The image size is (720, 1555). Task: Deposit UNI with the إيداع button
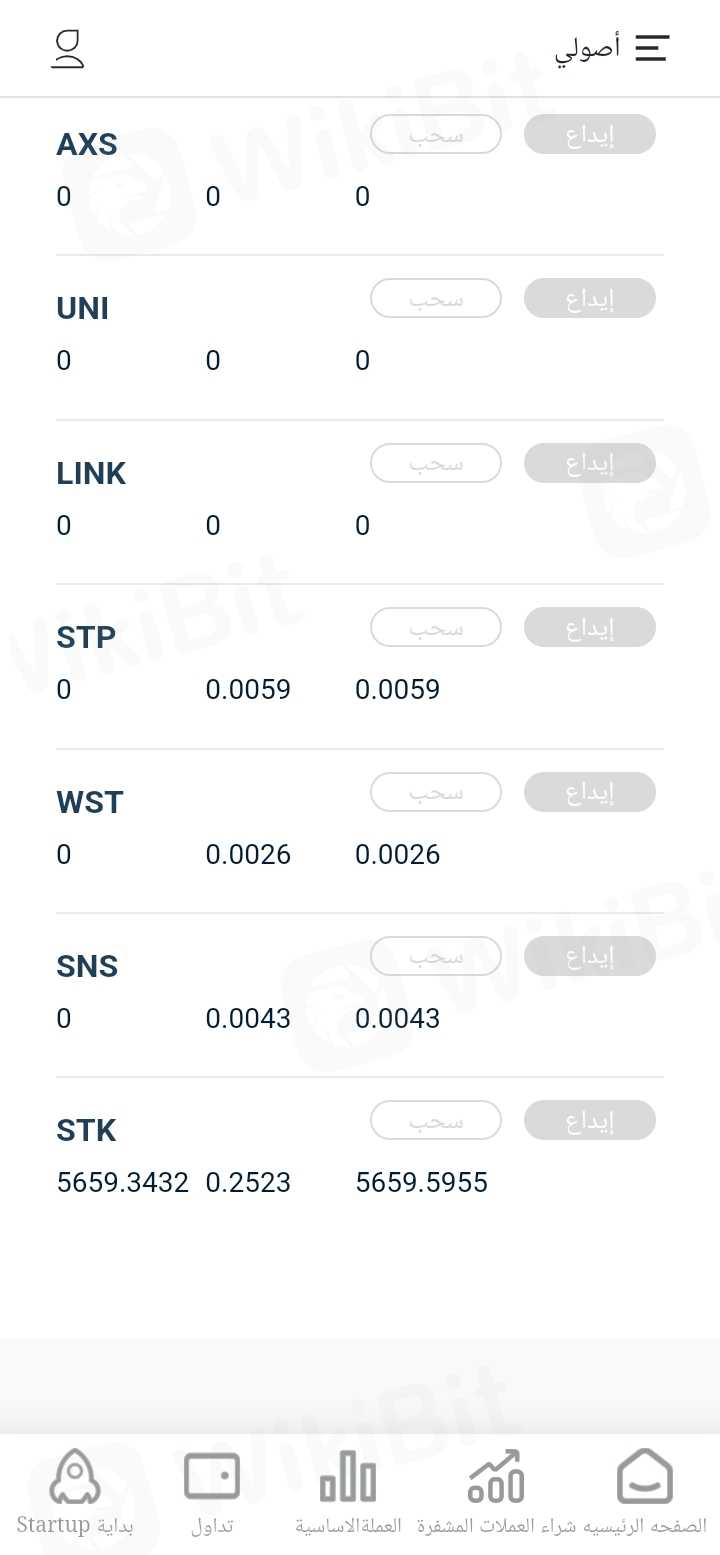[x=590, y=299]
